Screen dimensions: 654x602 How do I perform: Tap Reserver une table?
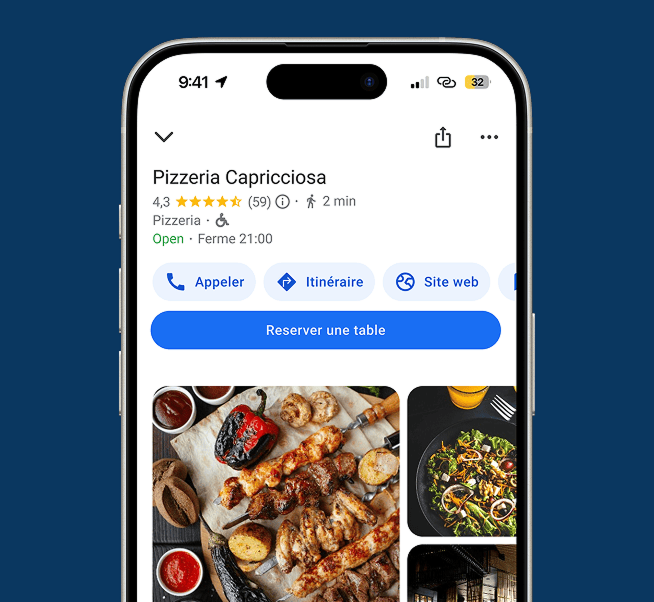coord(326,330)
